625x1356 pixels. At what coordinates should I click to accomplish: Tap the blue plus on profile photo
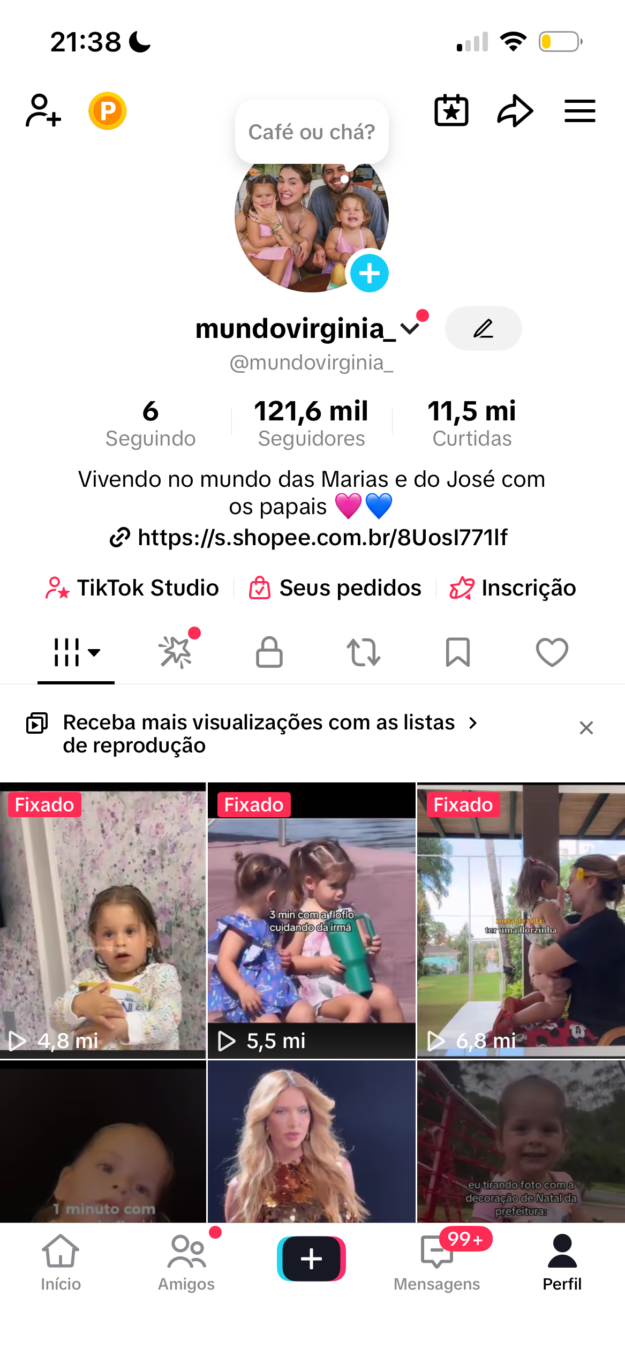coord(369,272)
